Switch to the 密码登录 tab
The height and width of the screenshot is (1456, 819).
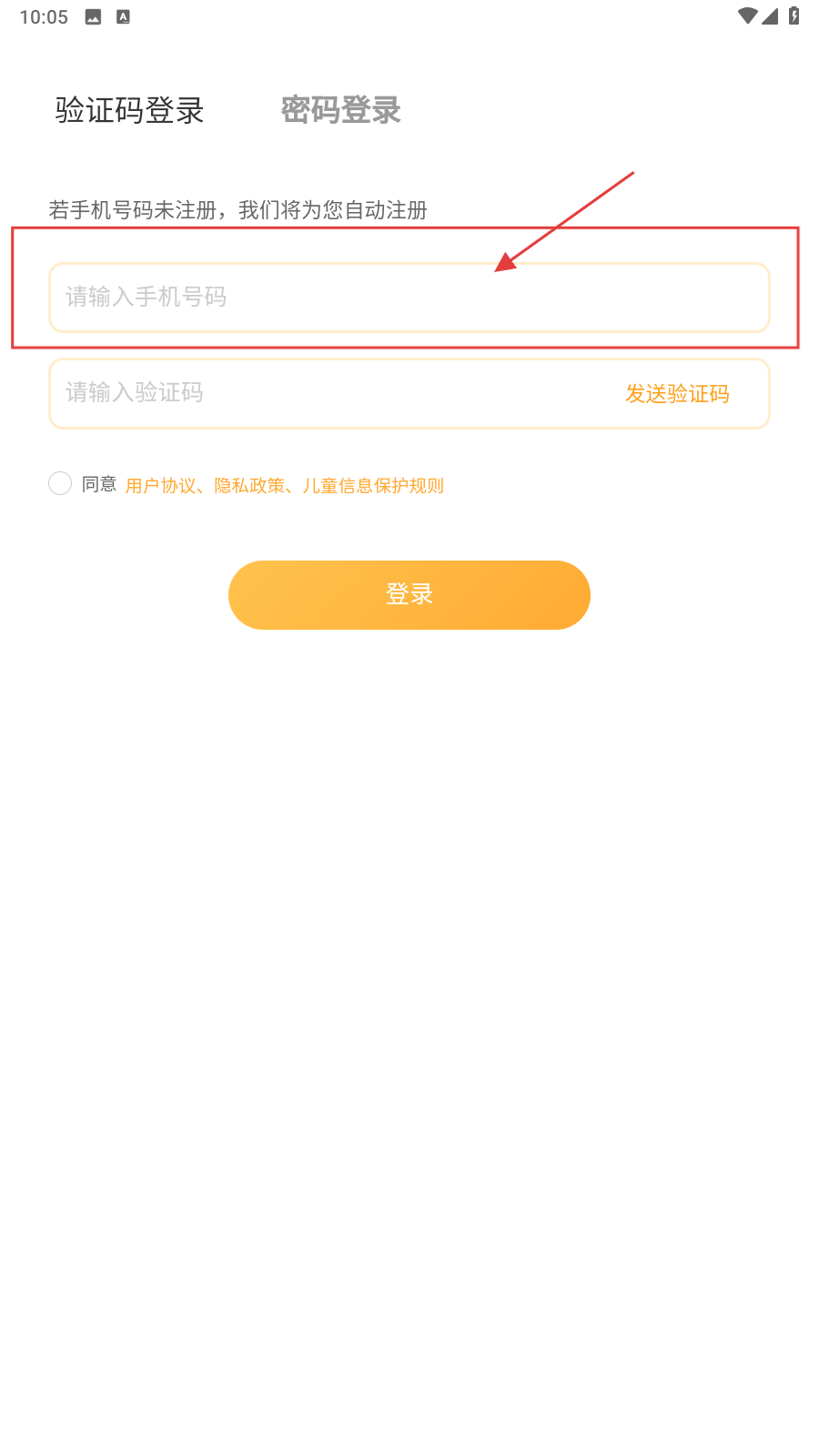[340, 110]
